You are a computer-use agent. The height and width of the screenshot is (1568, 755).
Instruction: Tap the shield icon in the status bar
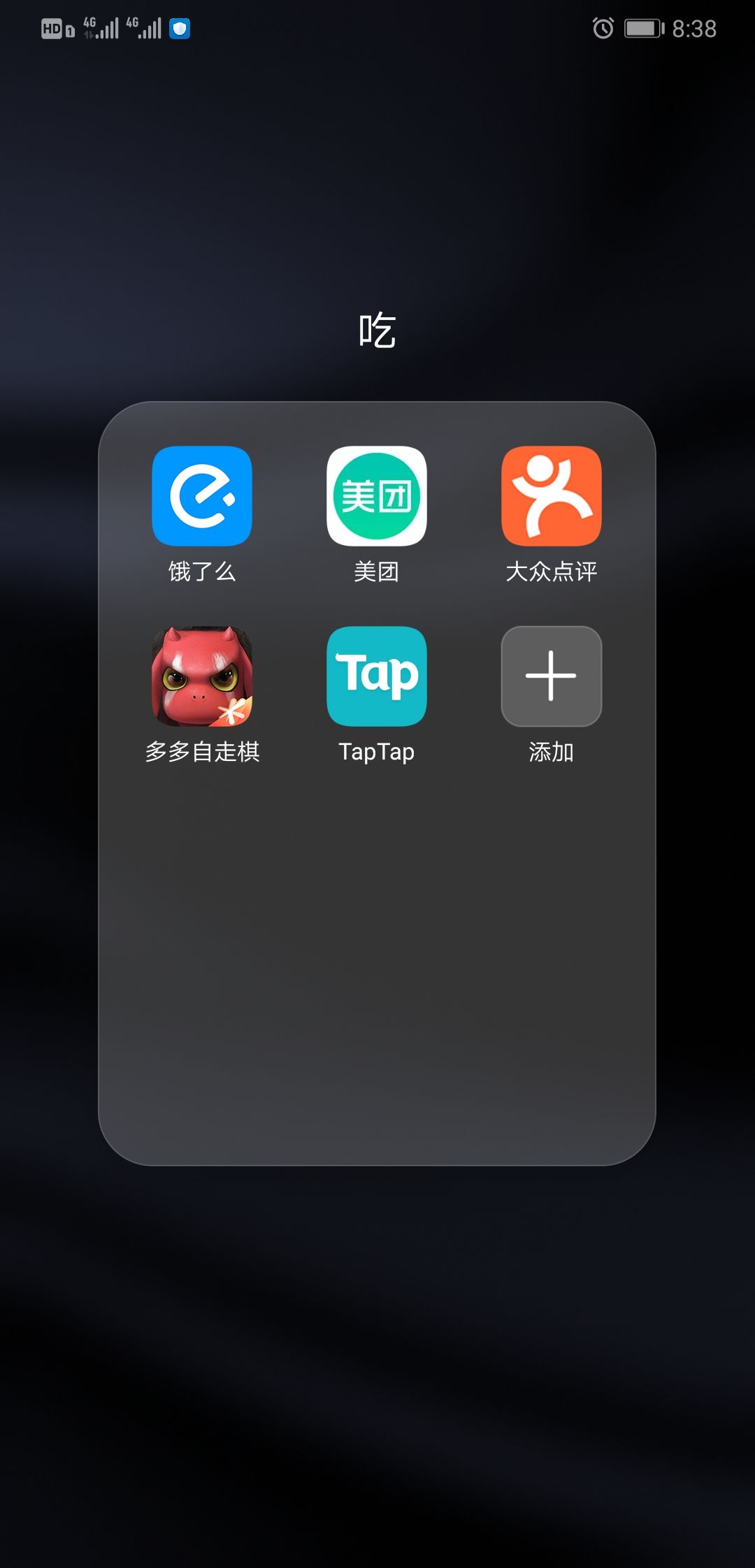[180, 29]
